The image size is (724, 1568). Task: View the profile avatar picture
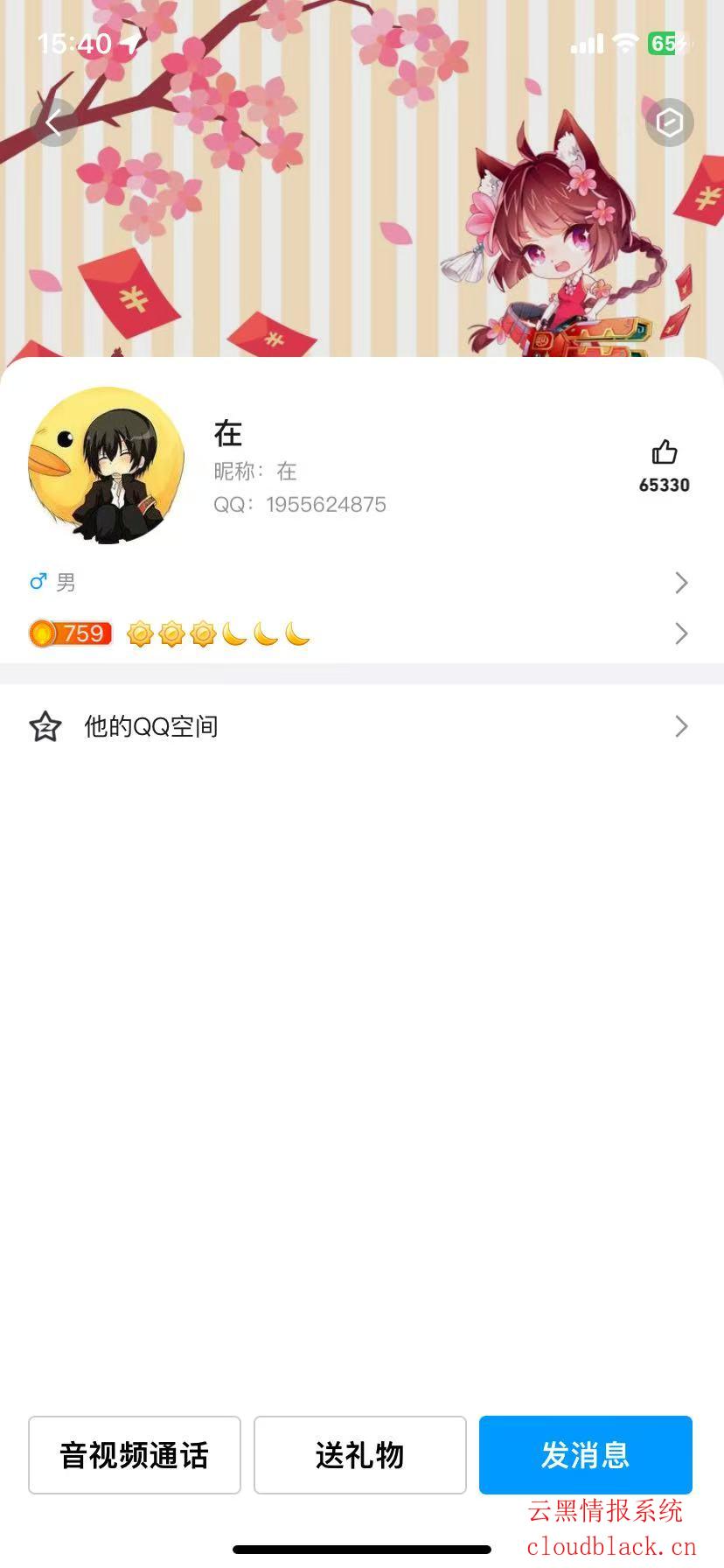(x=107, y=465)
